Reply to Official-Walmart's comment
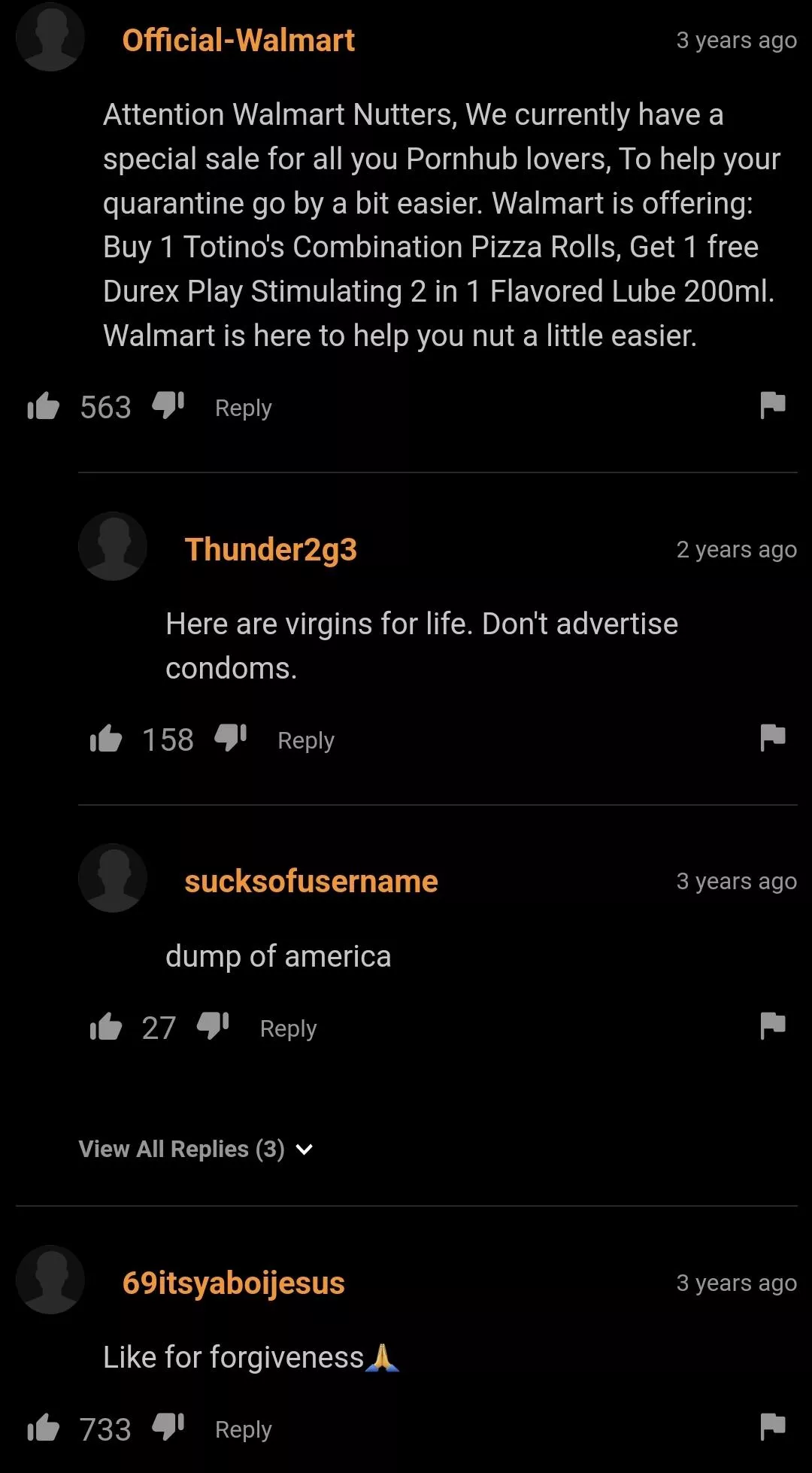Screen dimensions: 812x1473 coord(243,408)
